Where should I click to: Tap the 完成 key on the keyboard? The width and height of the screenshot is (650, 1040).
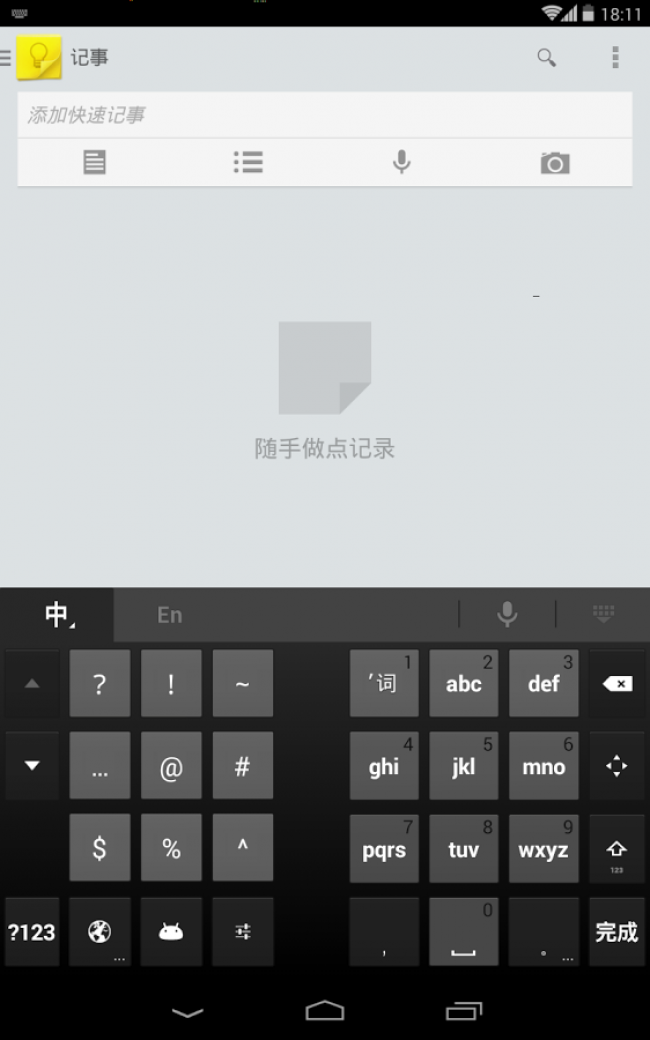click(x=617, y=932)
